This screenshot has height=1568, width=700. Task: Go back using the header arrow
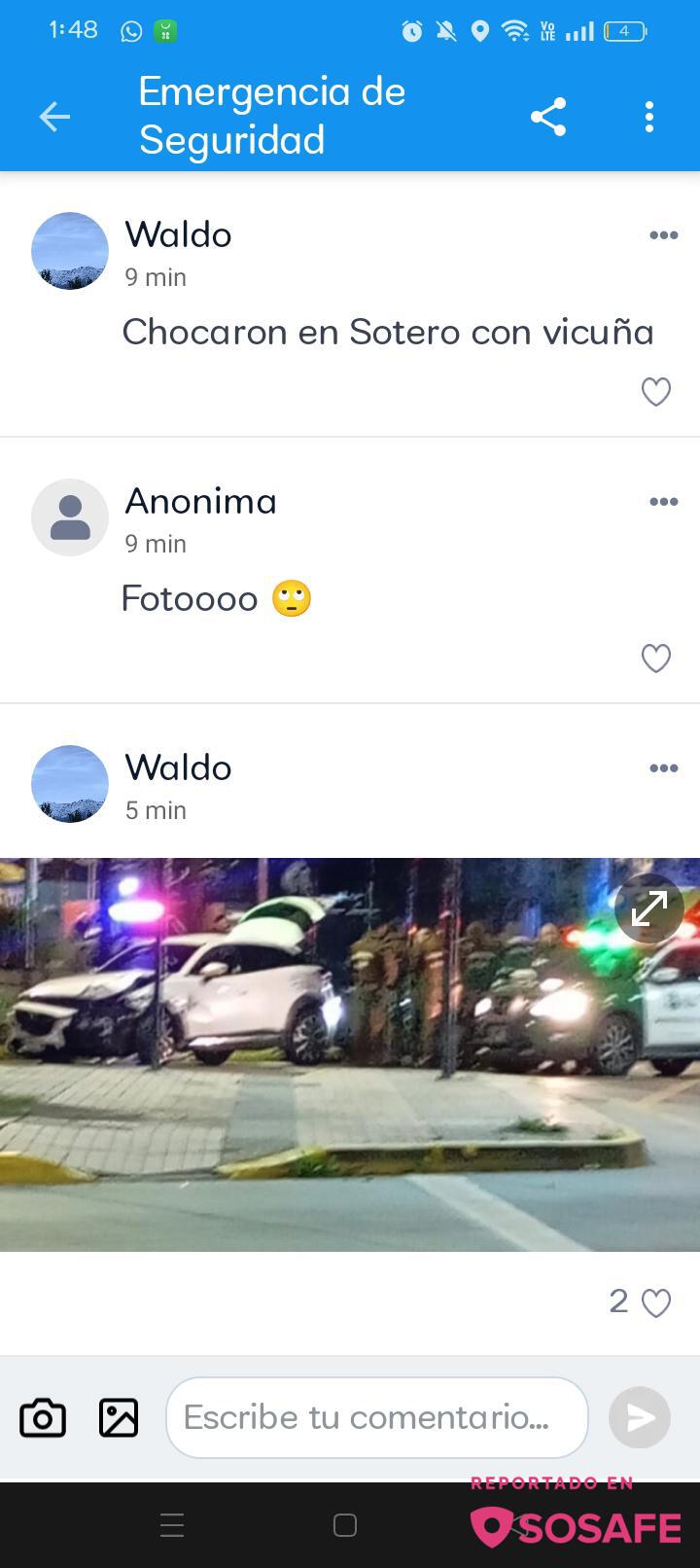pyautogui.click(x=54, y=117)
